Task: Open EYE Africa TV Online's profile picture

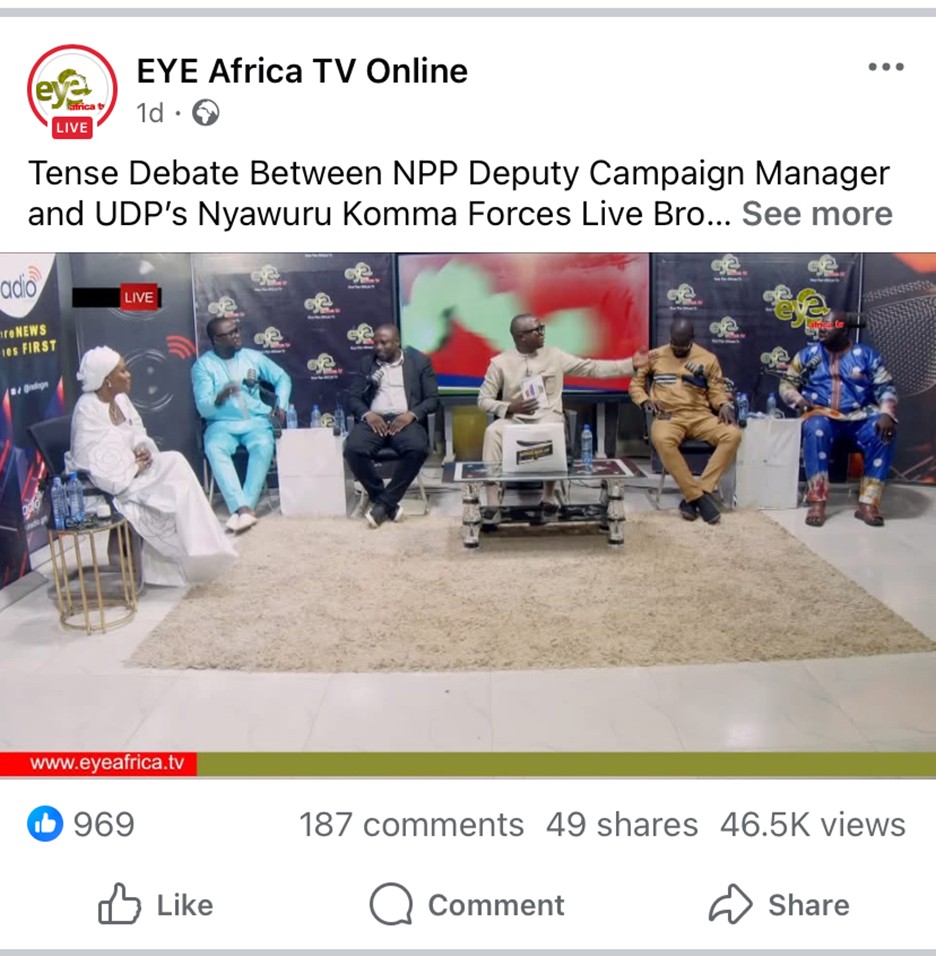Action: 72,90
